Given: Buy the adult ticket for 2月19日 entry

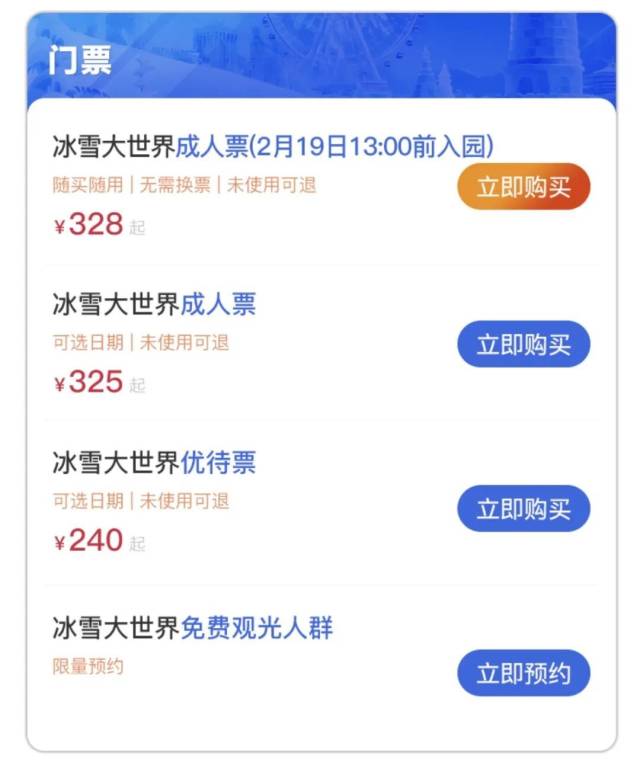Looking at the screenshot, I should [523, 187].
